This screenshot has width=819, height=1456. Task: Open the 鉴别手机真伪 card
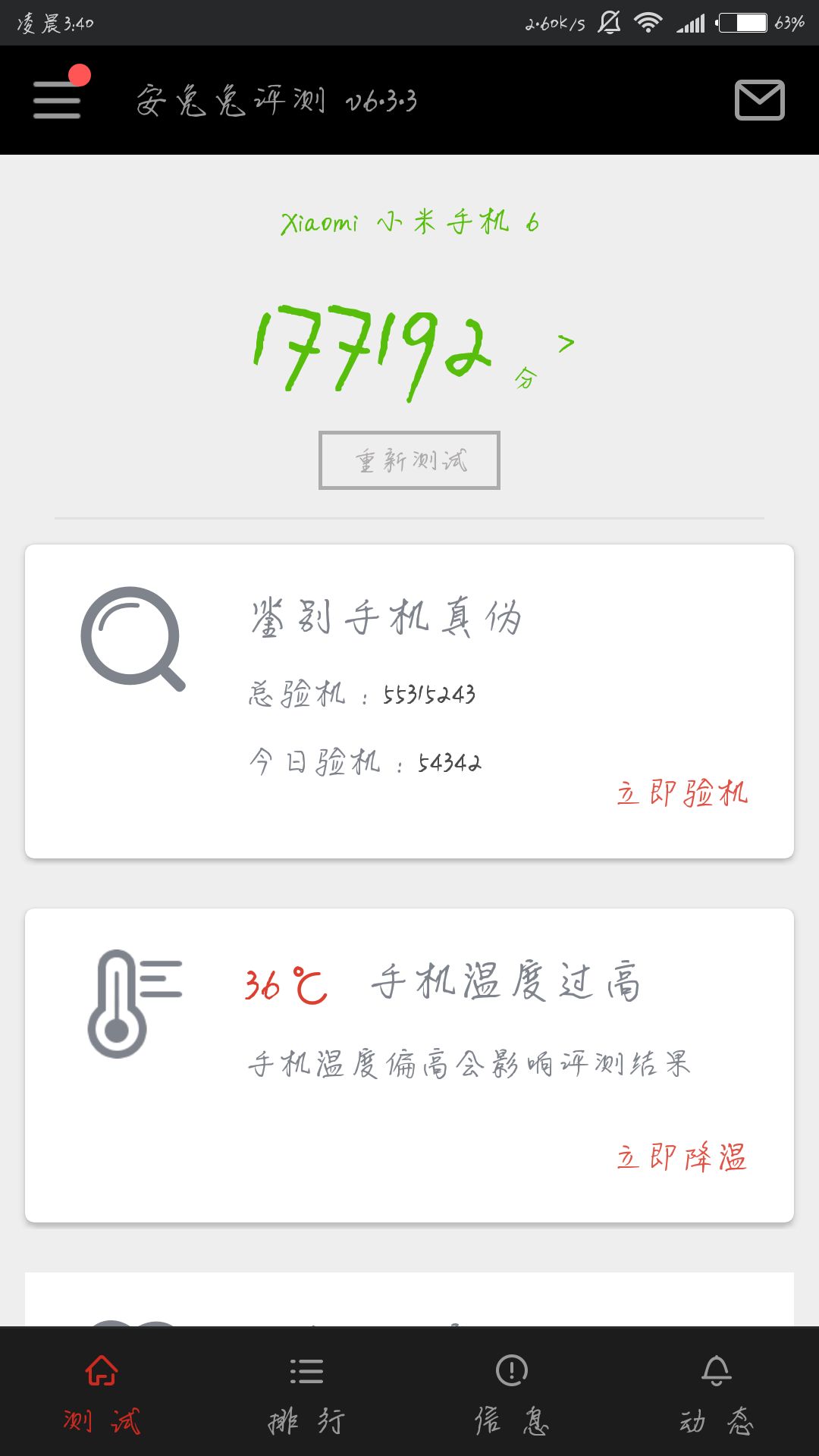(x=409, y=701)
